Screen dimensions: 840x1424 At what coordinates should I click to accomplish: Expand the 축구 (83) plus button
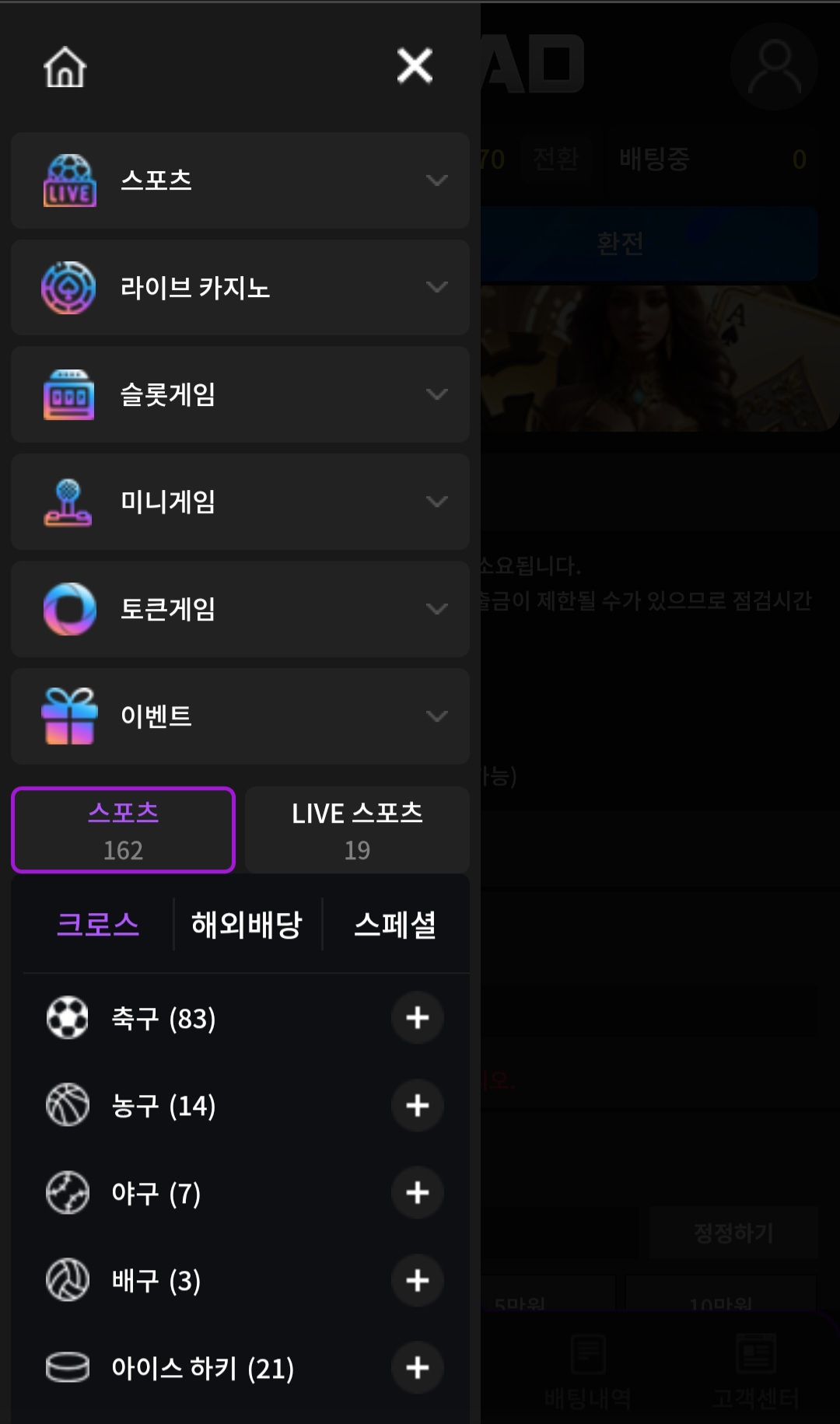tap(418, 1019)
